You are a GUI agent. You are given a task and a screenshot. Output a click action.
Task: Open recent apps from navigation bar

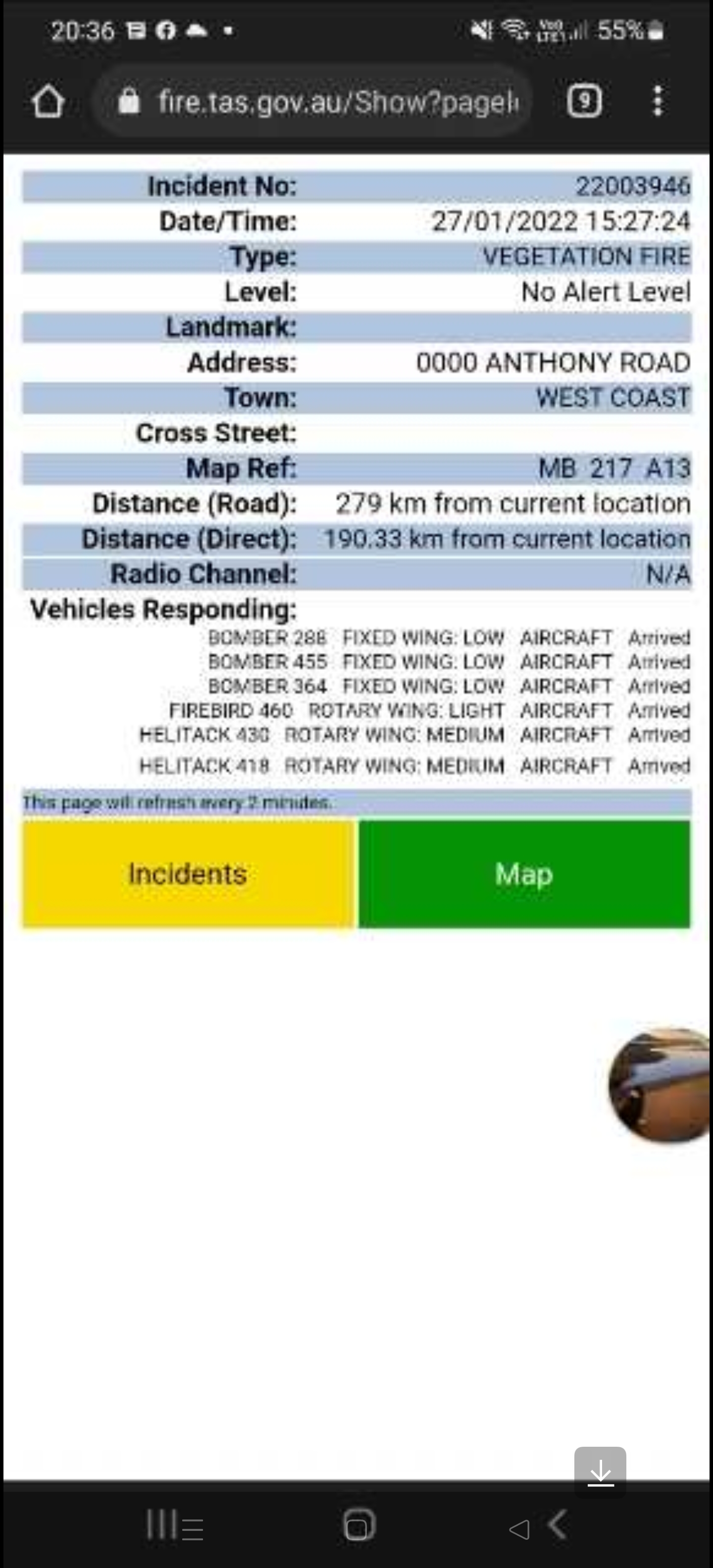pyautogui.click(x=175, y=1526)
